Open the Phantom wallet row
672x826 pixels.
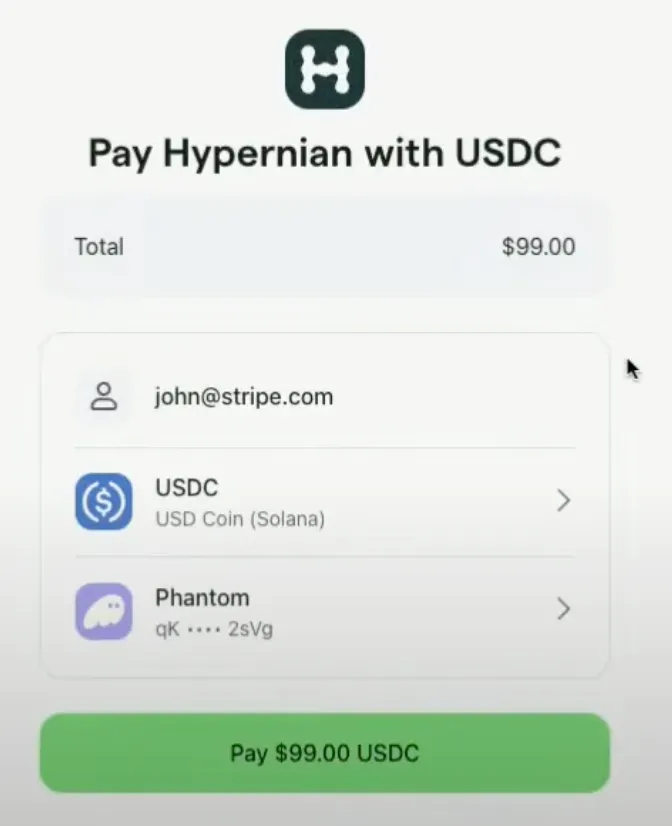coord(324,611)
